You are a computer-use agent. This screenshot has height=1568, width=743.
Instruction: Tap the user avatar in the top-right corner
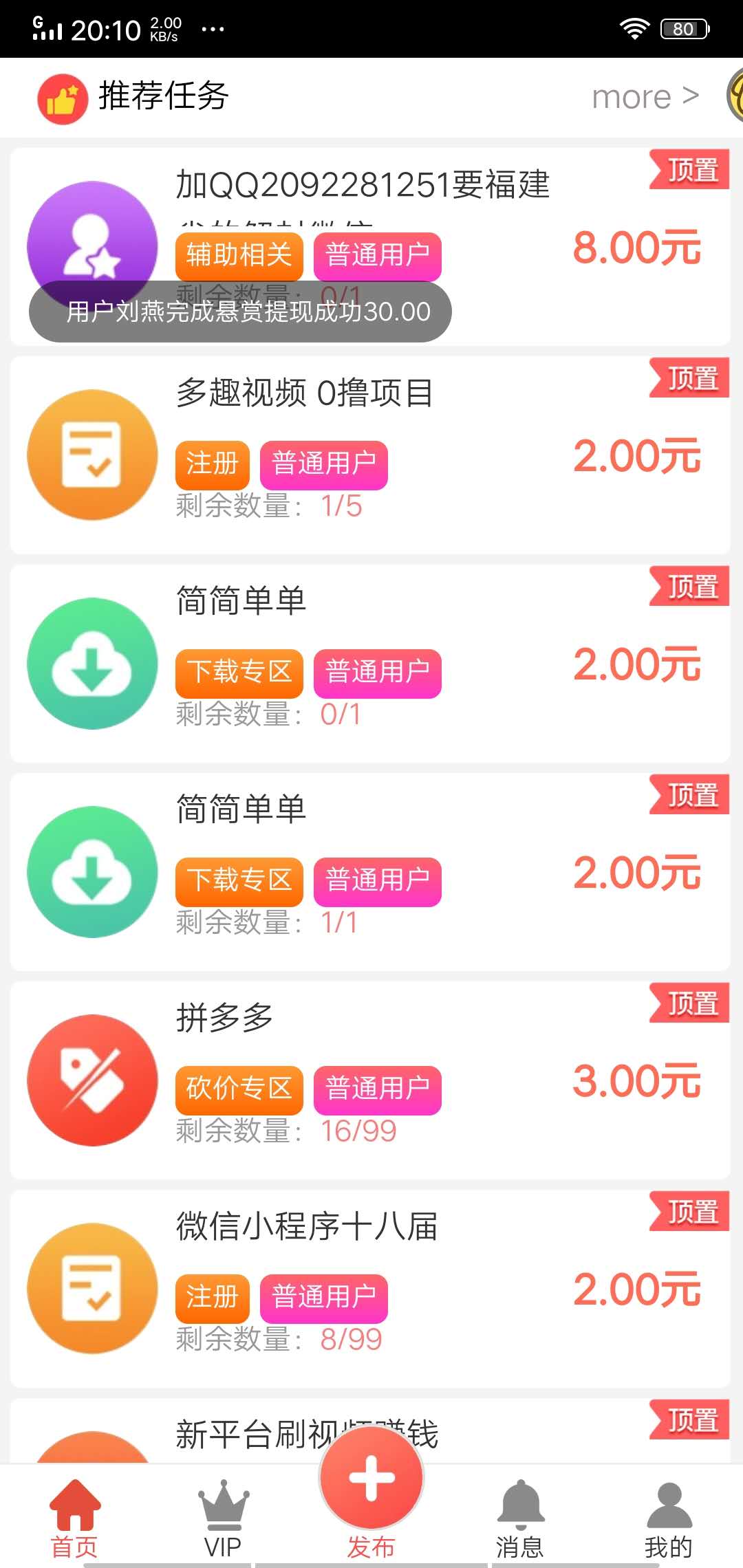(731, 96)
